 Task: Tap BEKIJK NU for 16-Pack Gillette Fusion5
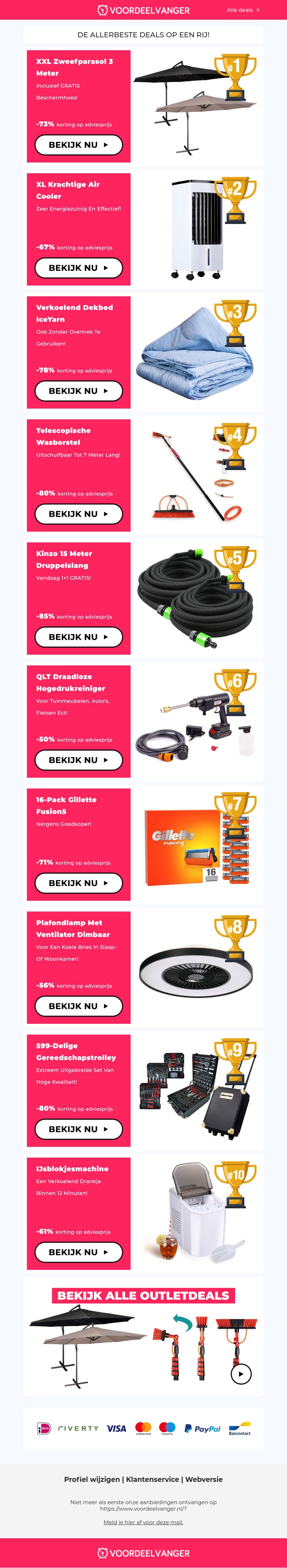point(79,882)
